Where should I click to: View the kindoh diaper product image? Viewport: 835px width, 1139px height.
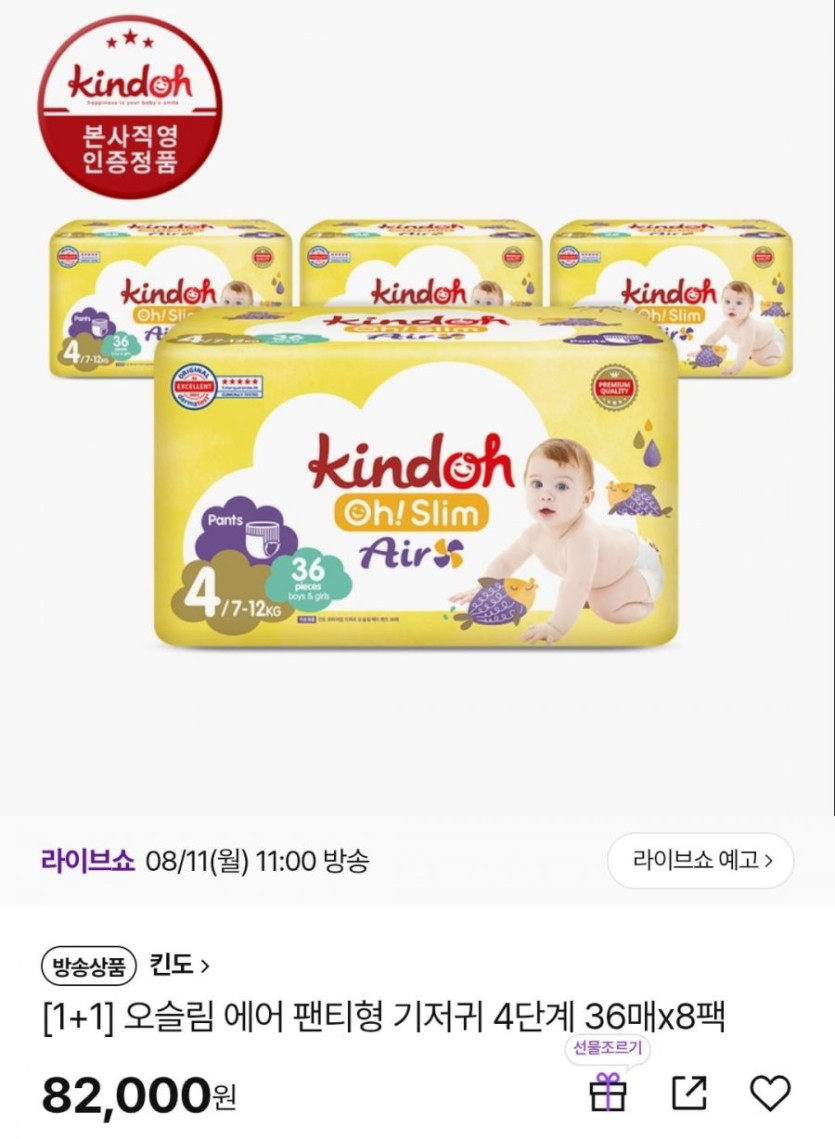(417, 470)
